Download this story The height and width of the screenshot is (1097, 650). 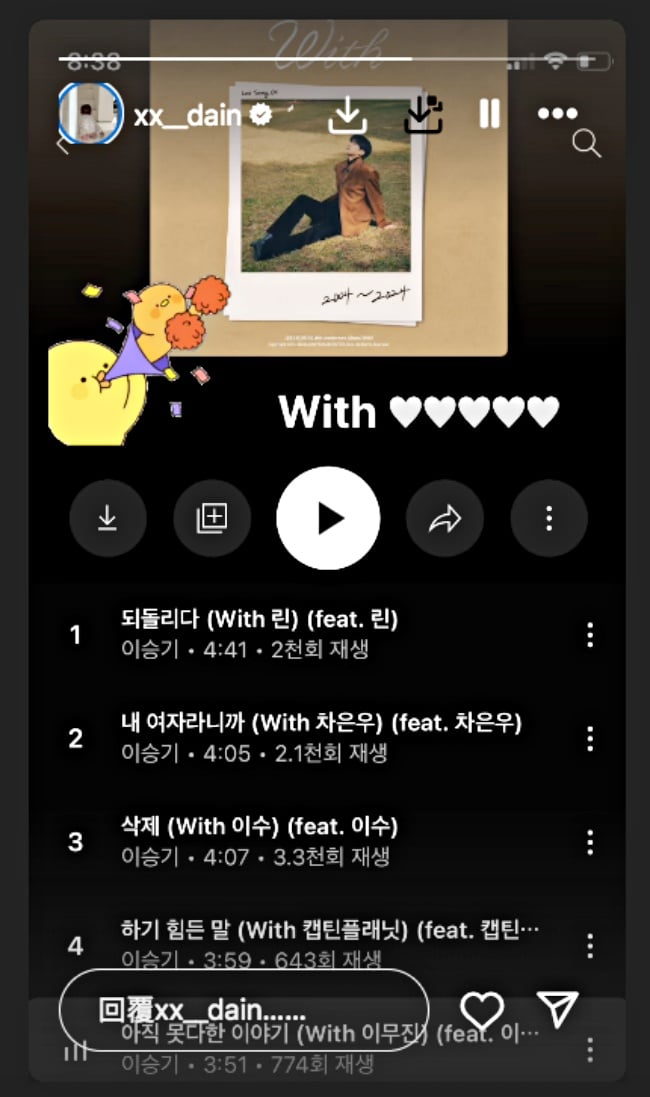(x=347, y=115)
